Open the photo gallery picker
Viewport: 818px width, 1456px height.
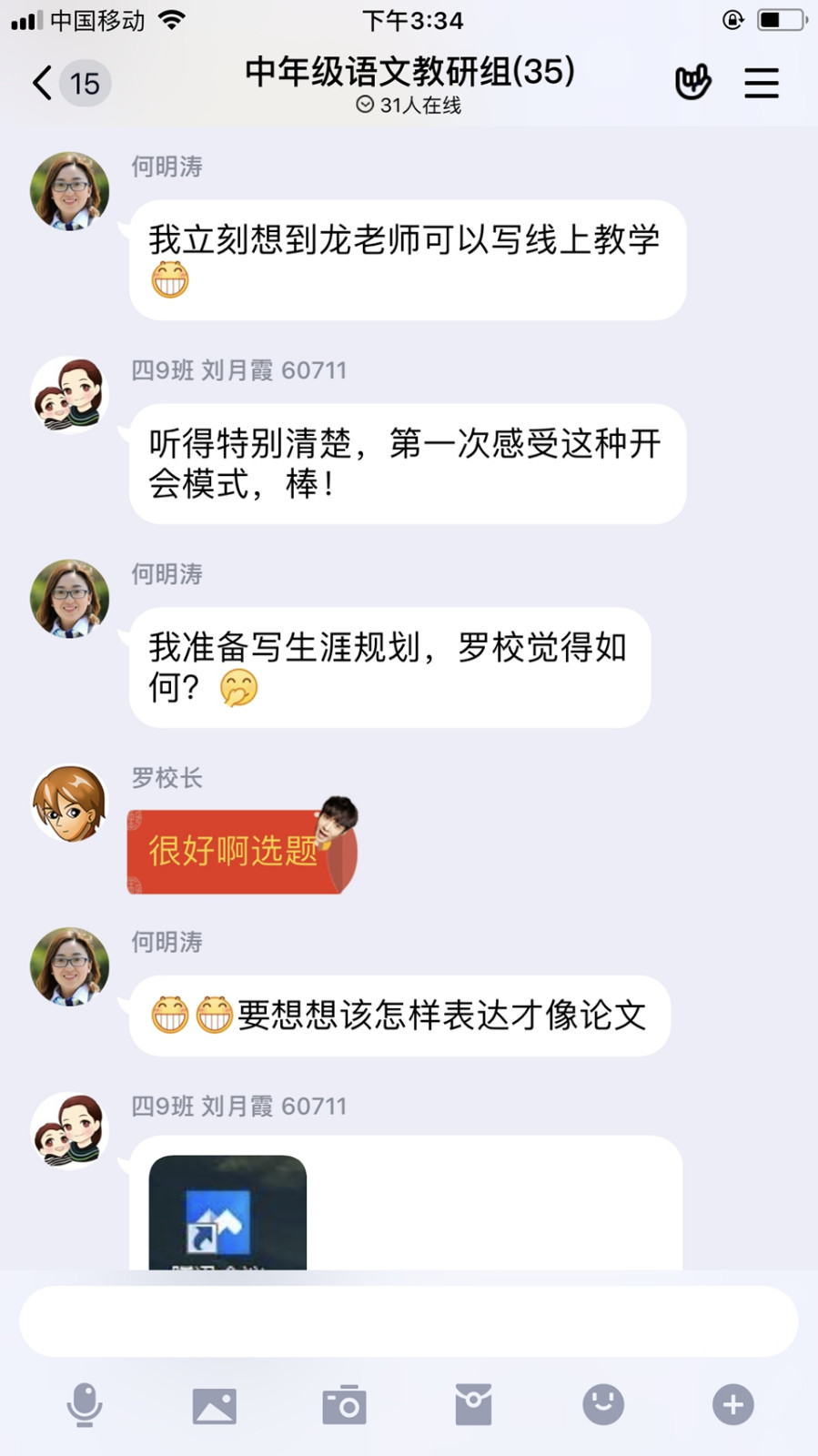click(x=215, y=1405)
